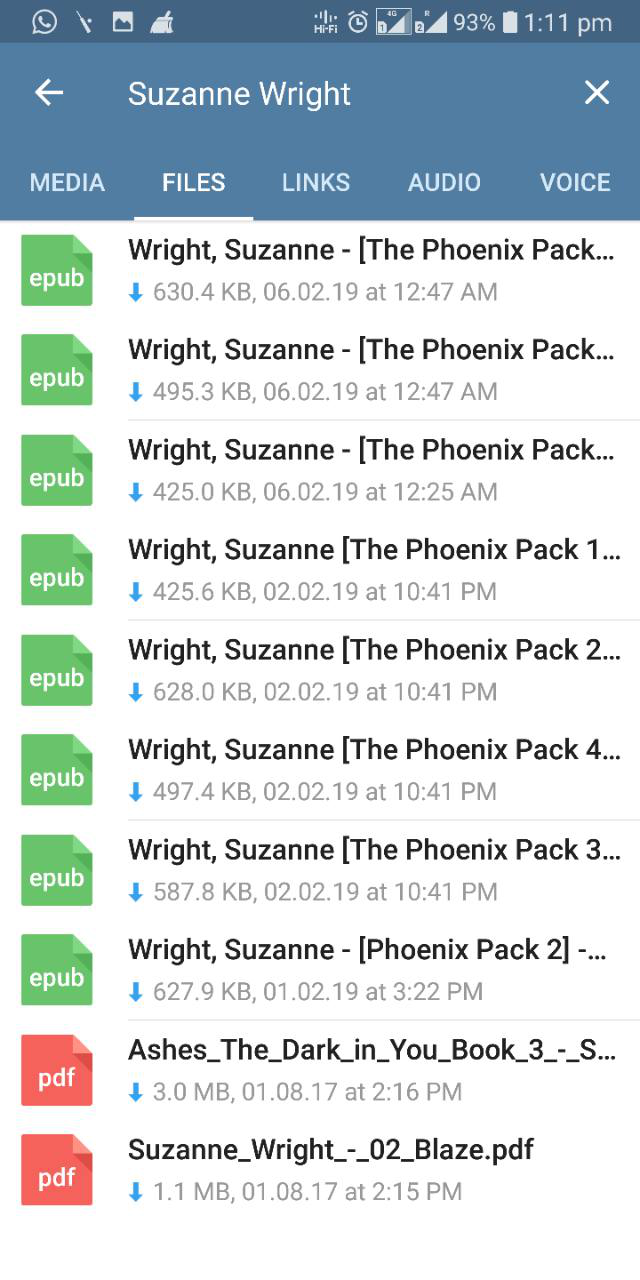Open the 425.0 KB Phoenix Pack epub
This screenshot has height=1280, width=640.
(370, 470)
